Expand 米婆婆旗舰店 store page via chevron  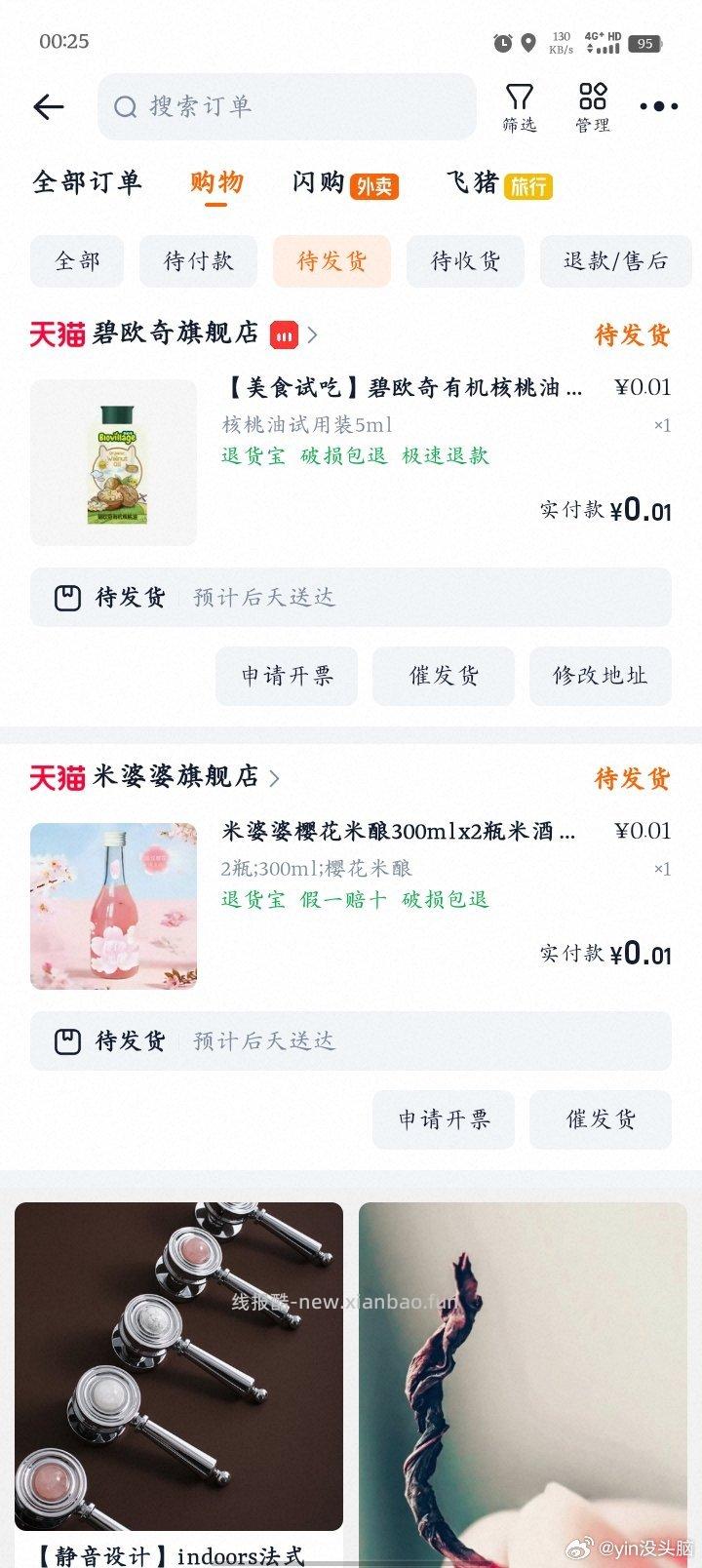tap(276, 777)
